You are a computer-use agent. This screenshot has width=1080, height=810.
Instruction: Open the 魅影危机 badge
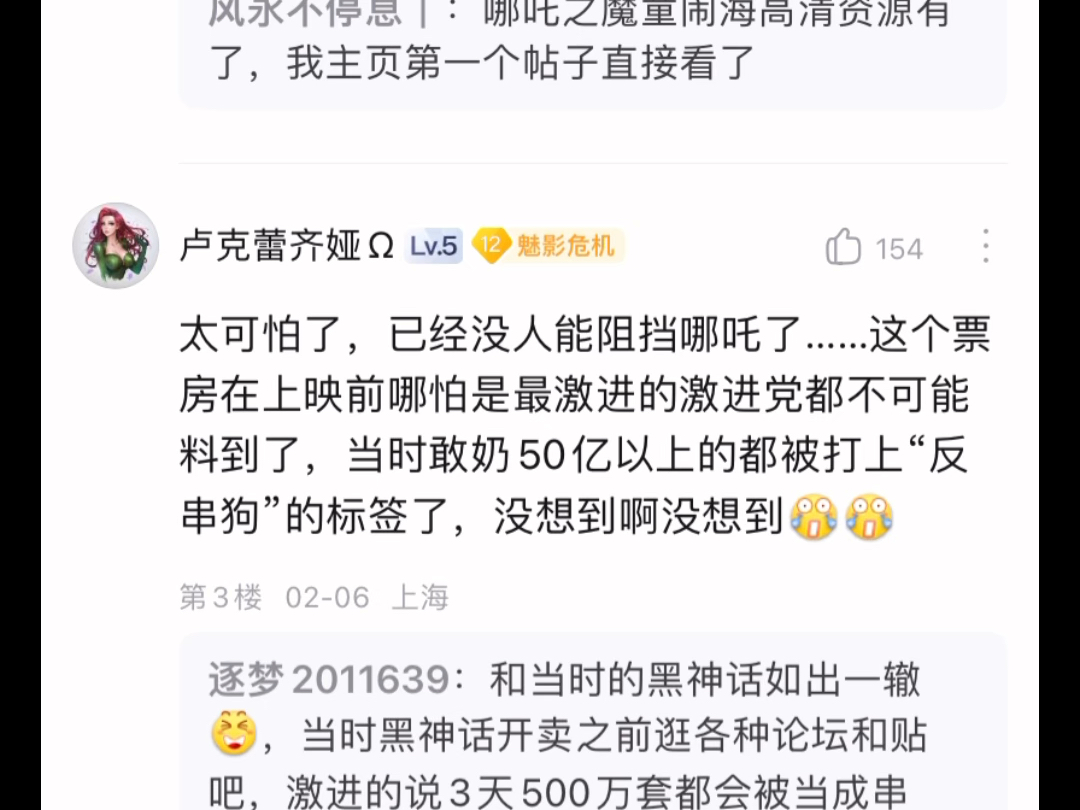click(548, 246)
